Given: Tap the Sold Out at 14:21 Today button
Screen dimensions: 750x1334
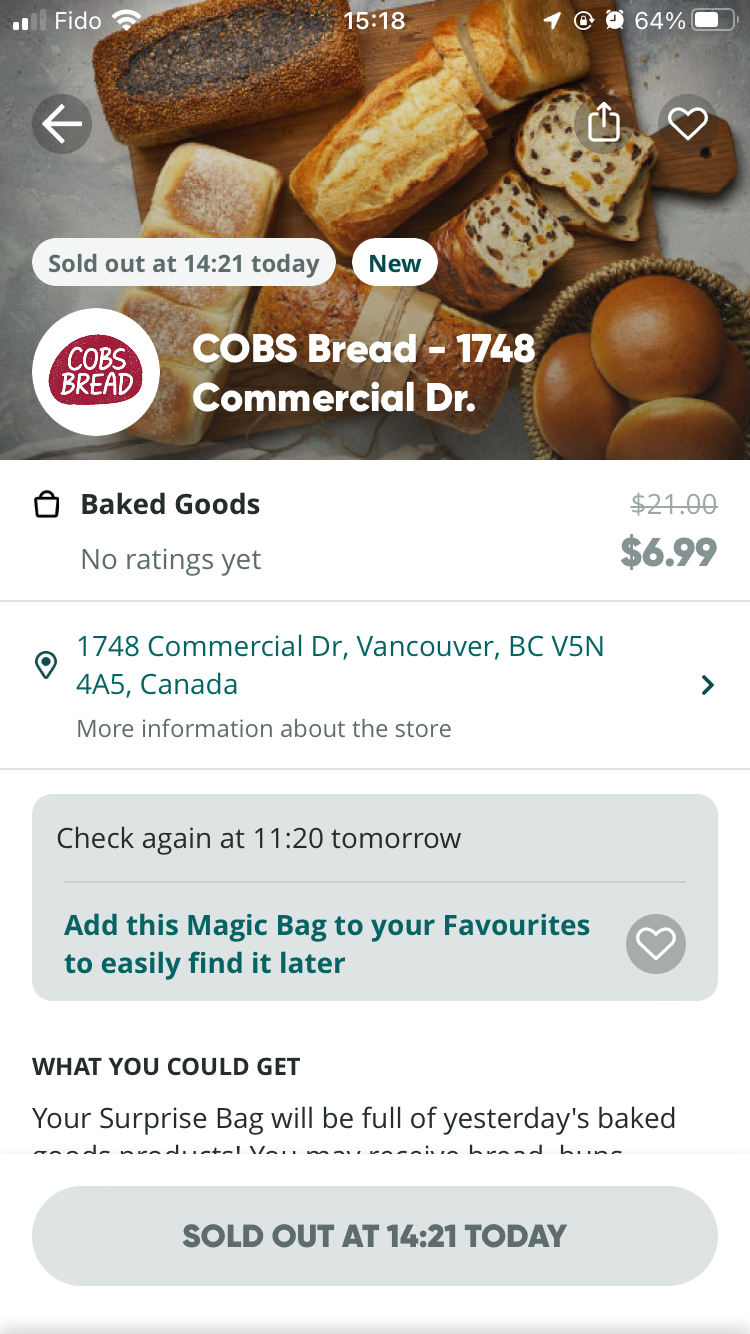Looking at the screenshot, I should tap(374, 1236).
